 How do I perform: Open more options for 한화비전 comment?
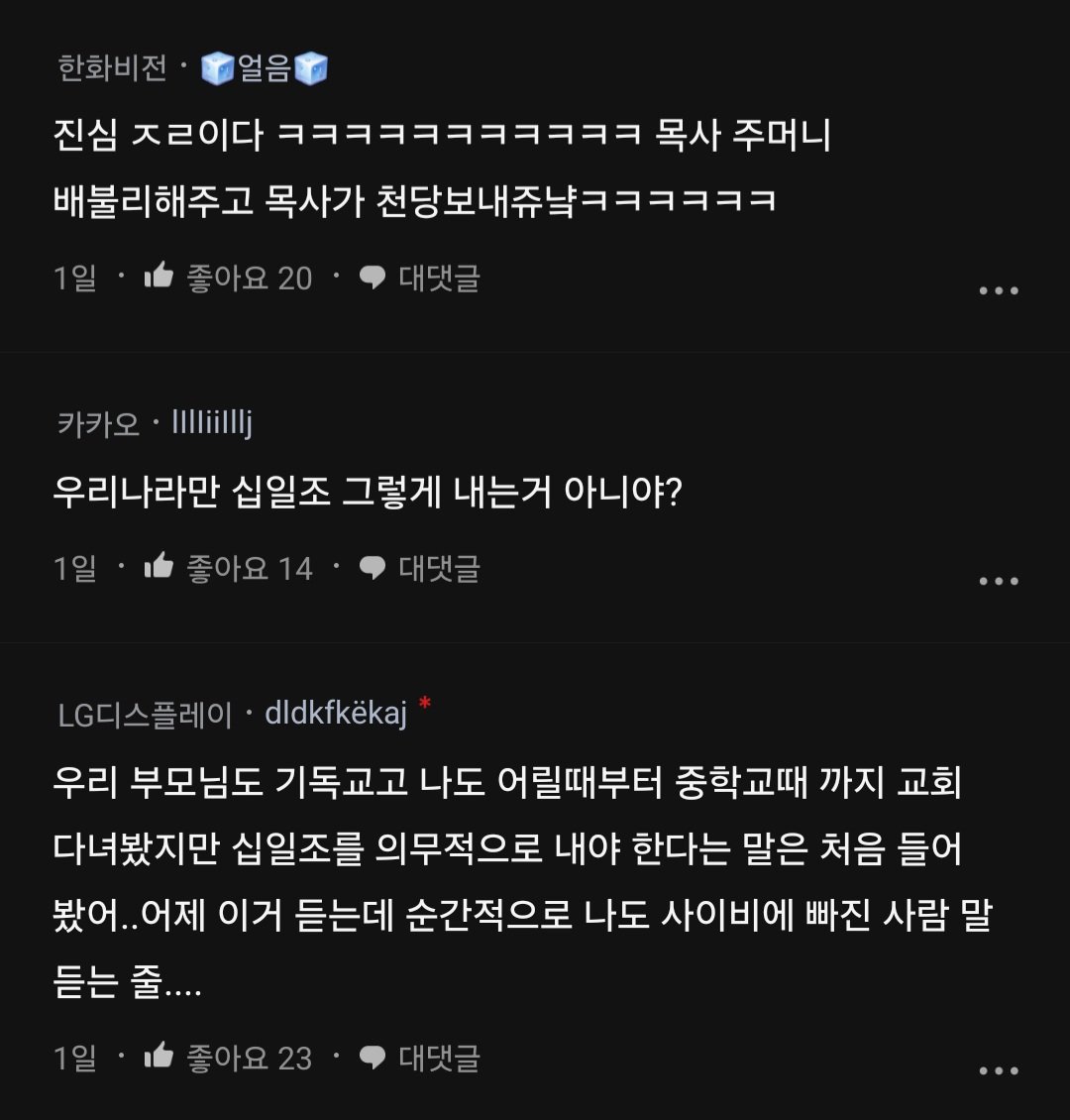[998, 290]
